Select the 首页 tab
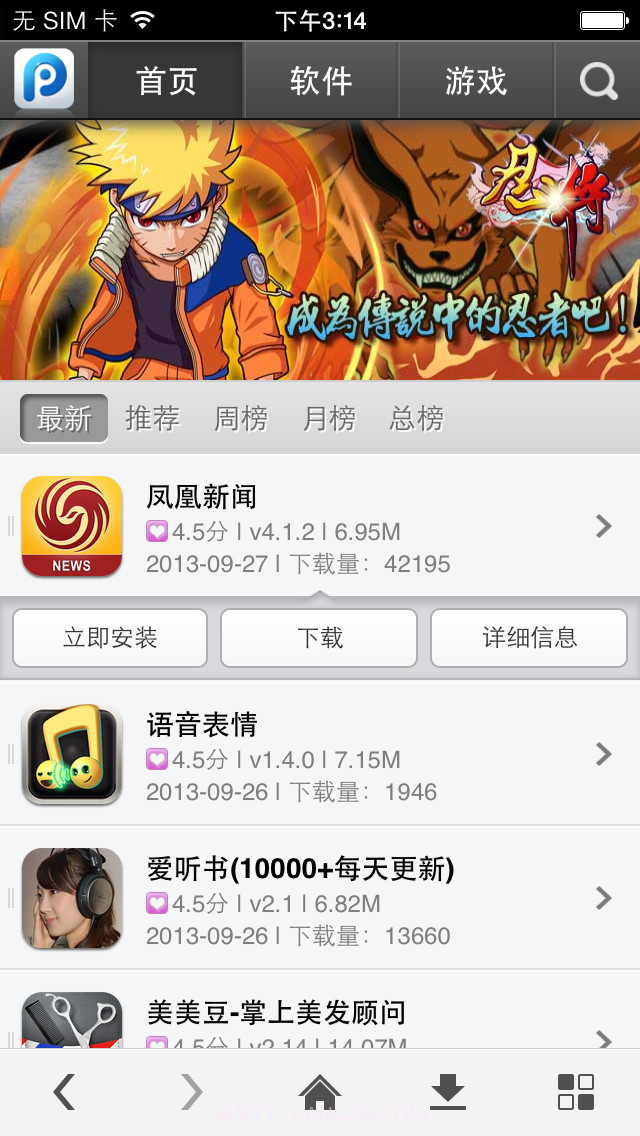The height and width of the screenshot is (1136, 640). (166, 81)
